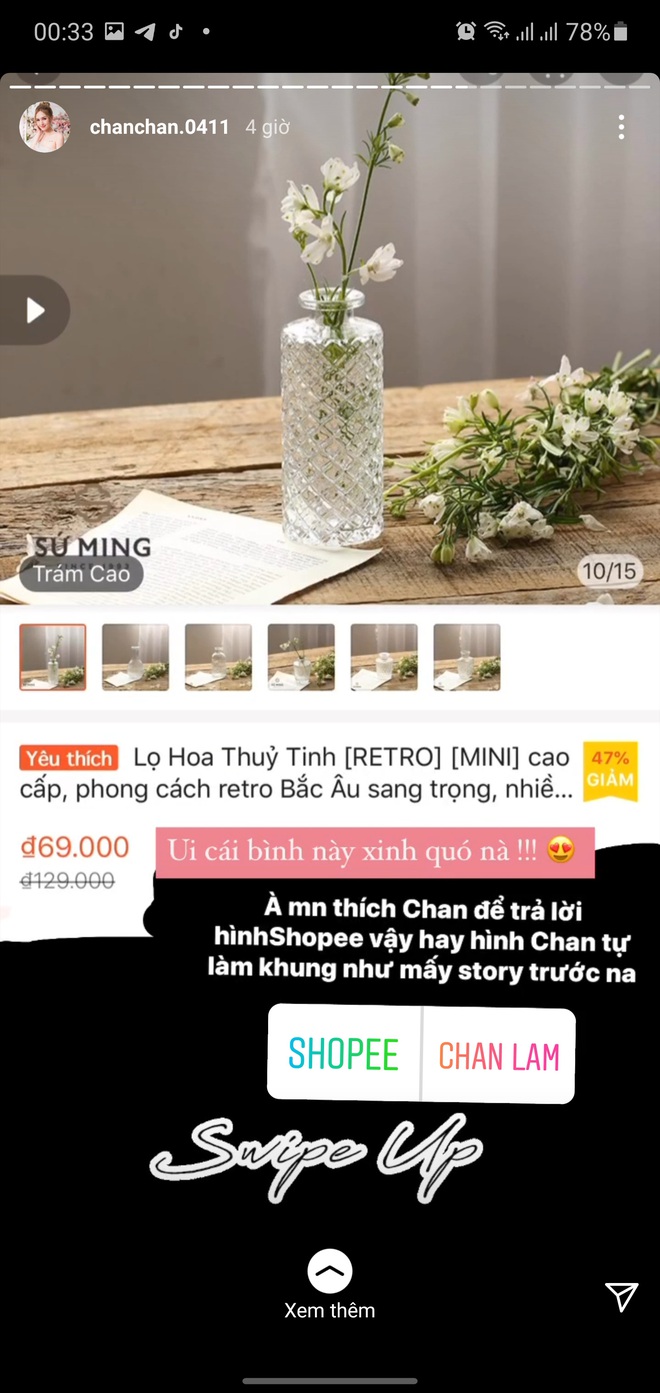Vote CHAN LAM in the poll
The width and height of the screenshot is (660, 1393).
pyautogui.click(x=499, y=1056)
